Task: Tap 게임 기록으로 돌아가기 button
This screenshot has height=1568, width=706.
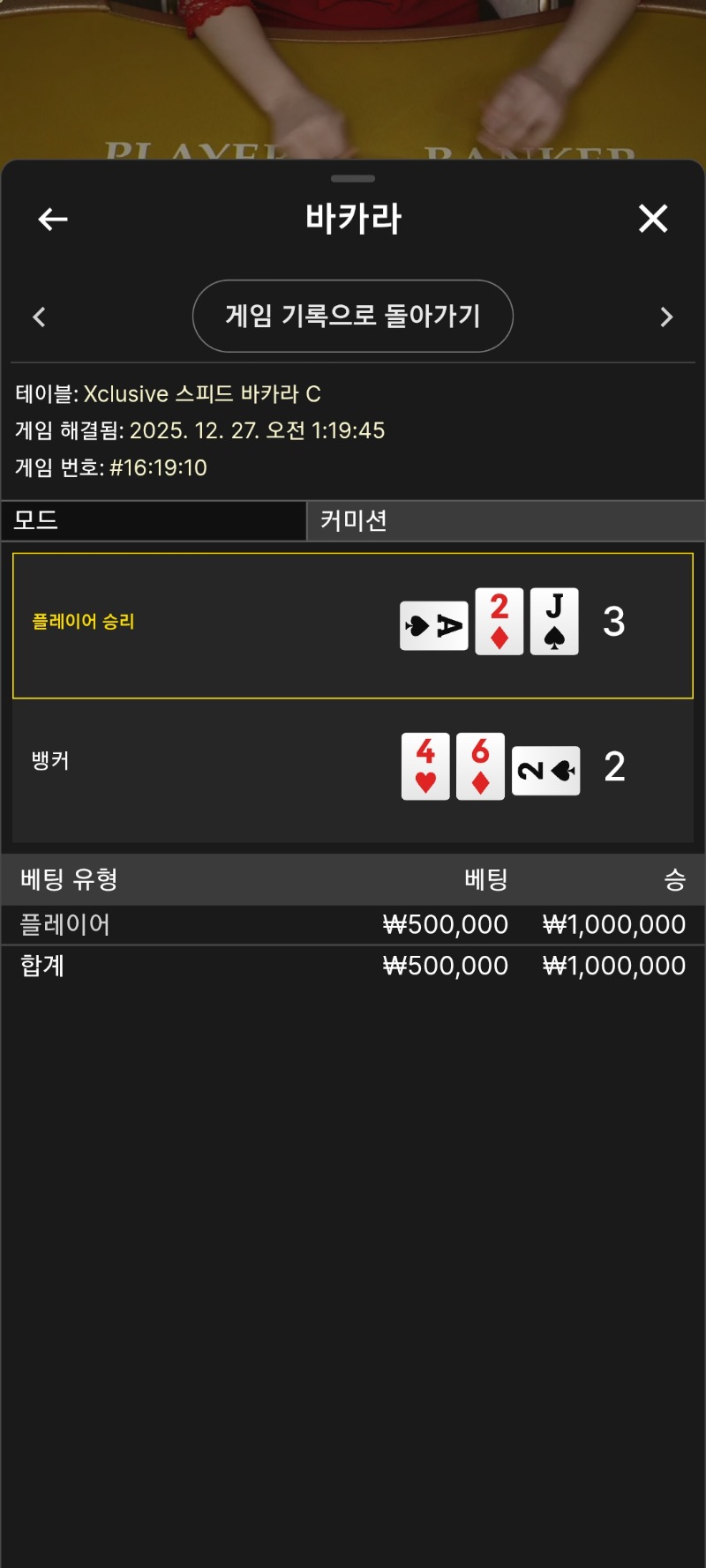Action: (x=353, y=316)
